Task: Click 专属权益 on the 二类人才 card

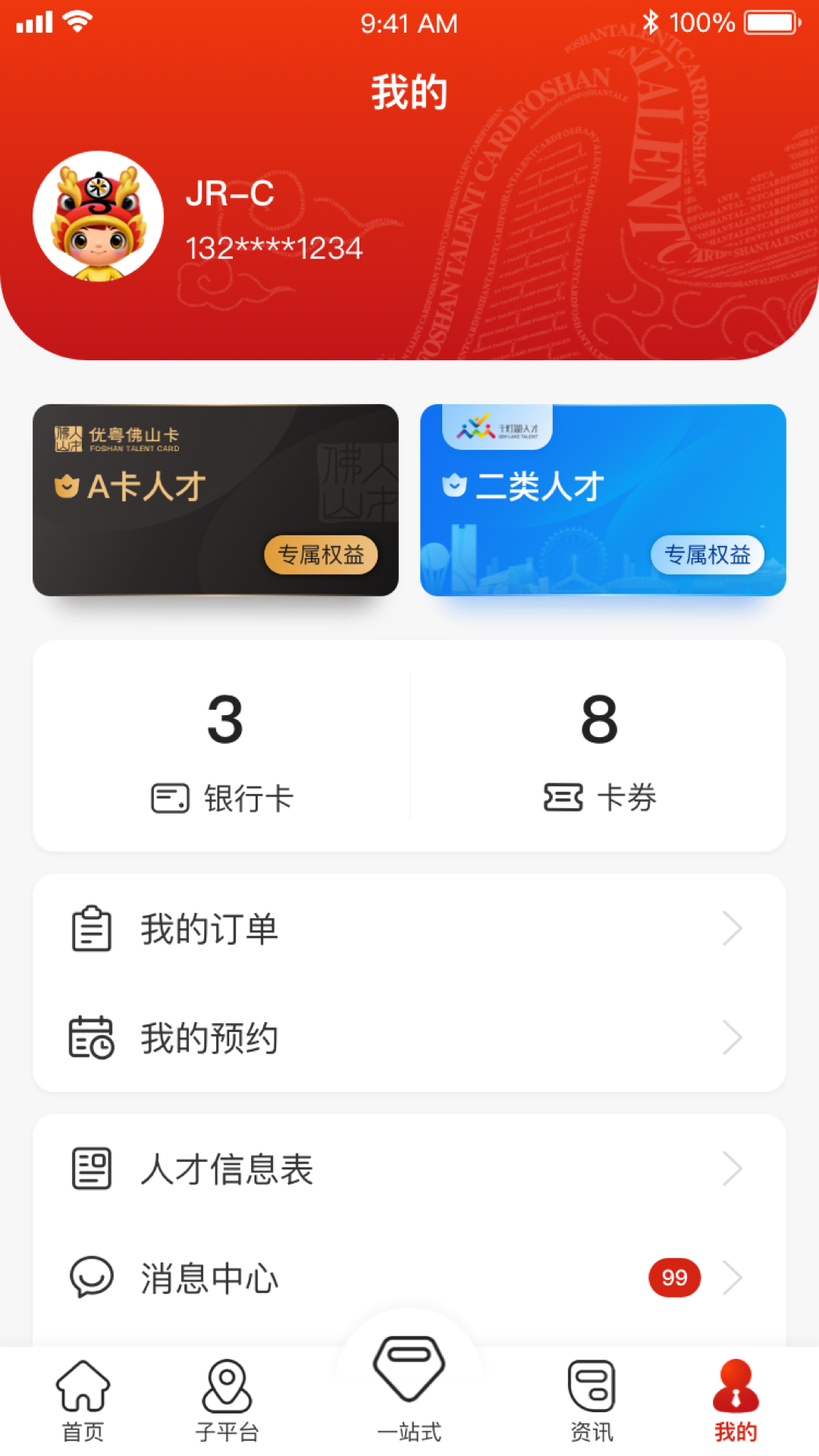Action: [707, 555]
